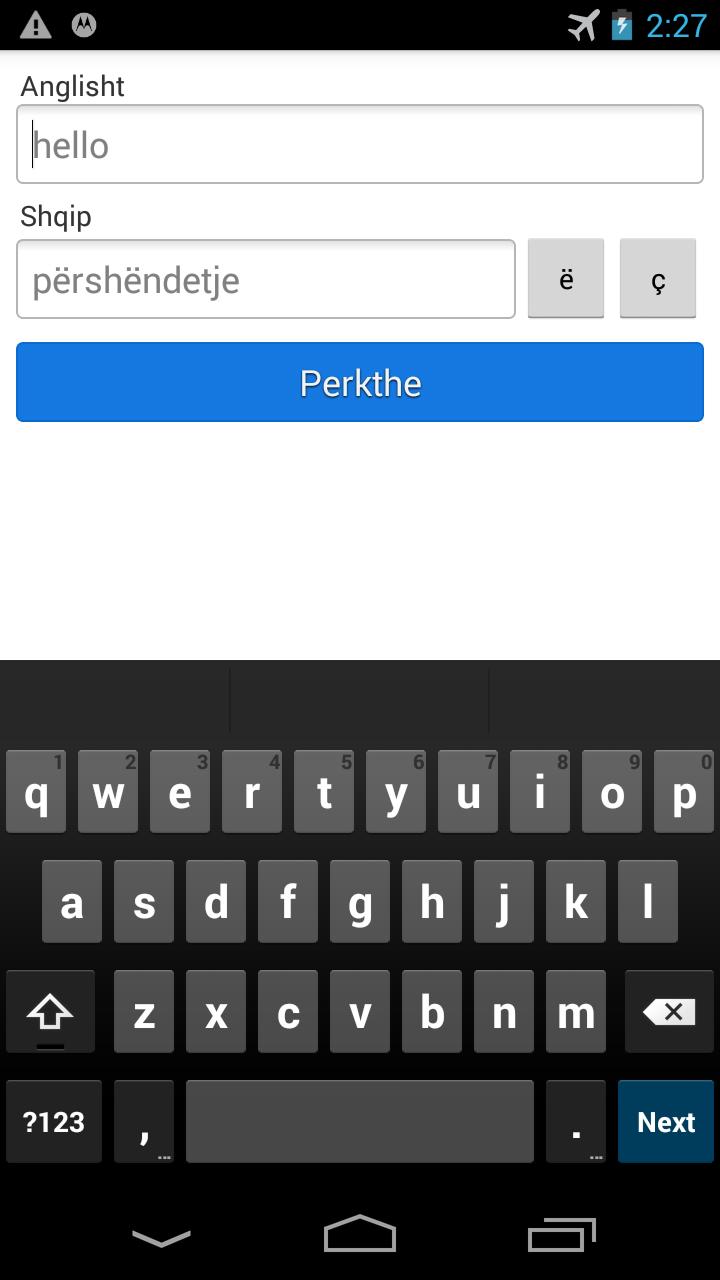This screenshot has width=720, height=1280.
Task: Focus the Anglisht text field
Action: tap(360, 145)
